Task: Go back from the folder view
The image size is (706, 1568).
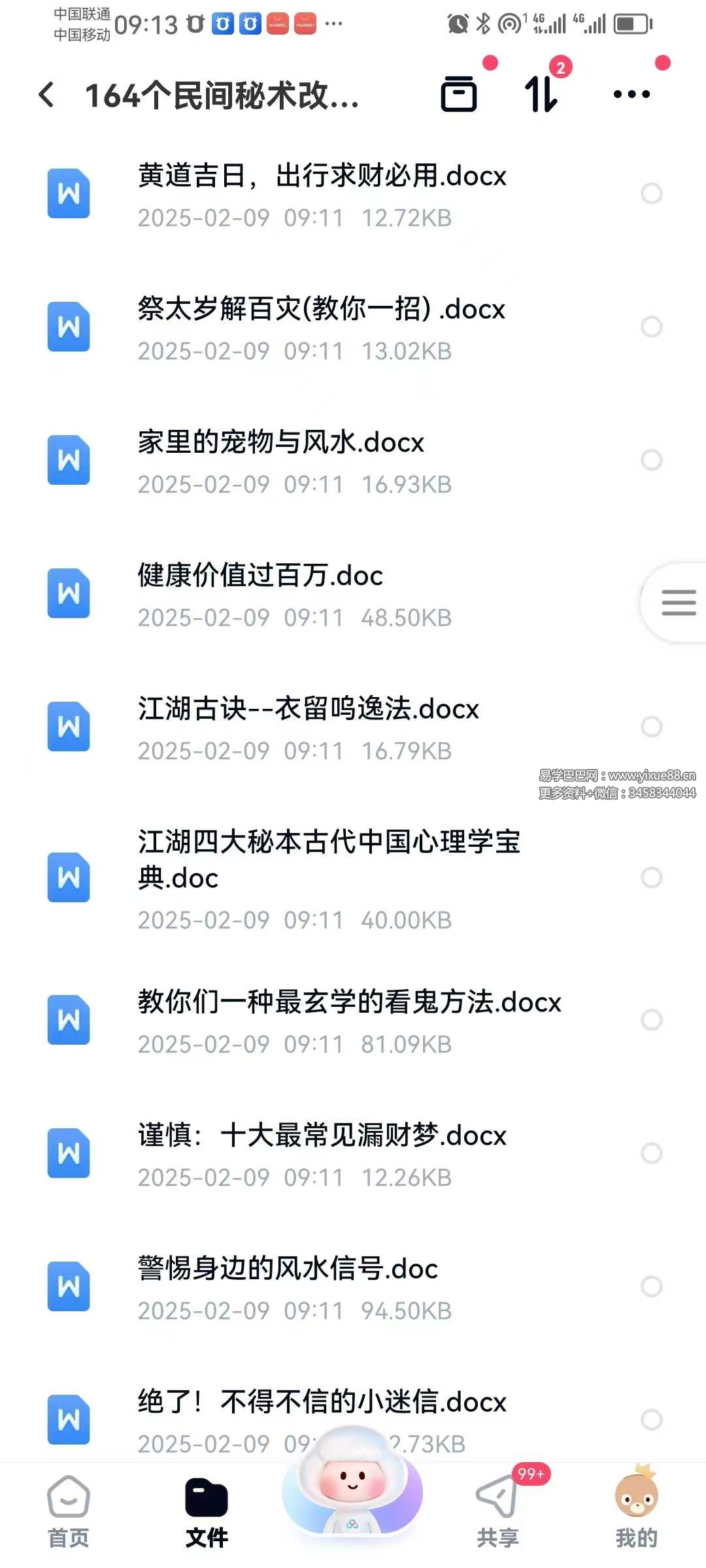Action: (46, 95)
